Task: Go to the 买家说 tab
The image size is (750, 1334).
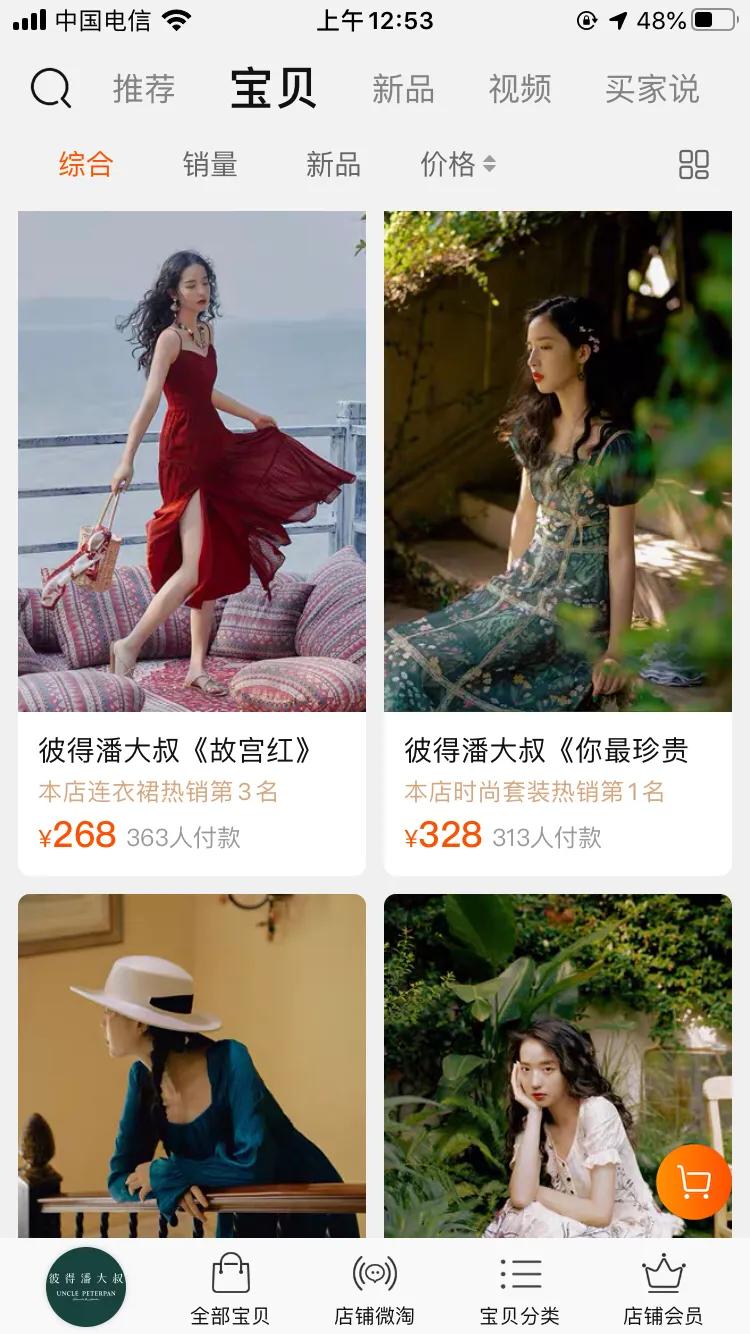Action: (x=652, y=89)
